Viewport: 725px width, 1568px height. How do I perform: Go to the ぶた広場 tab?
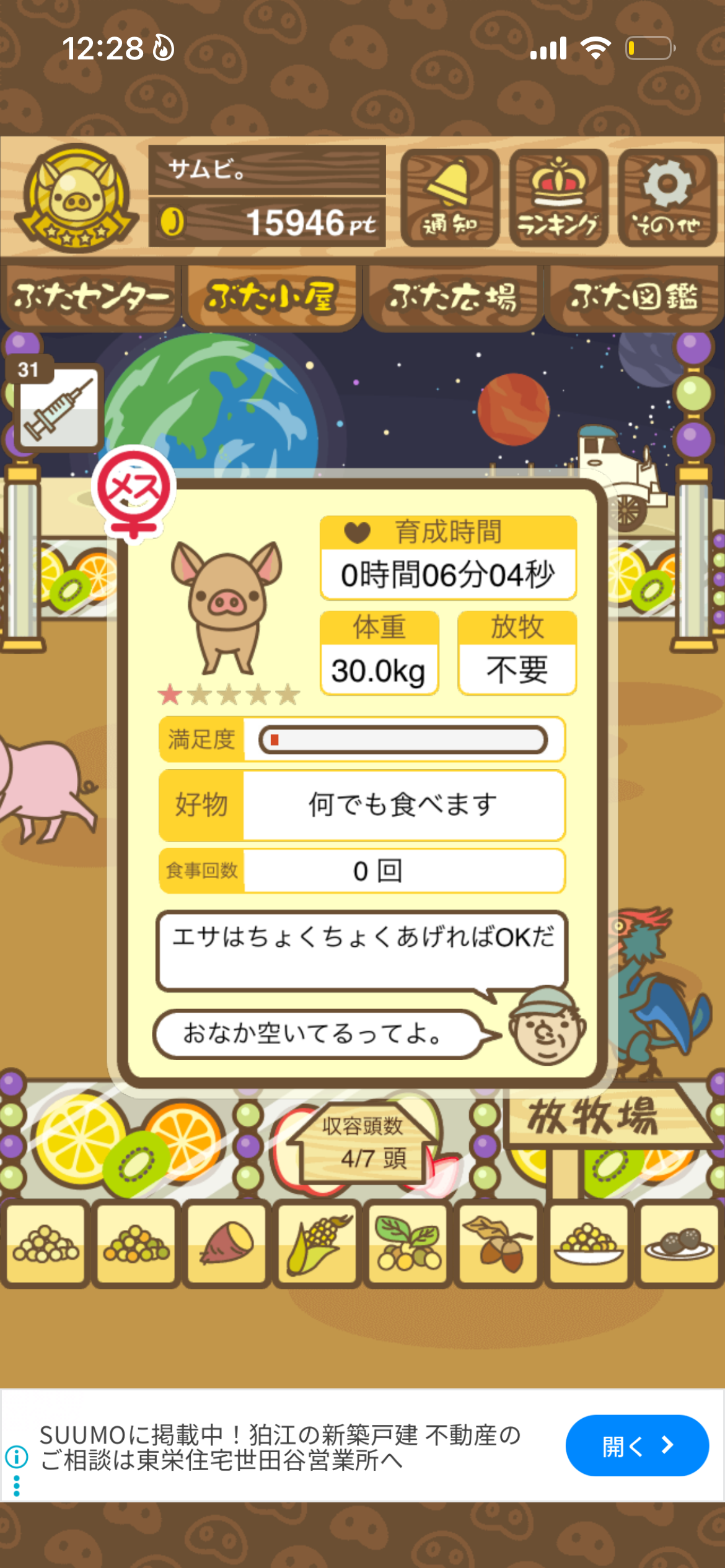click(453, 297)
